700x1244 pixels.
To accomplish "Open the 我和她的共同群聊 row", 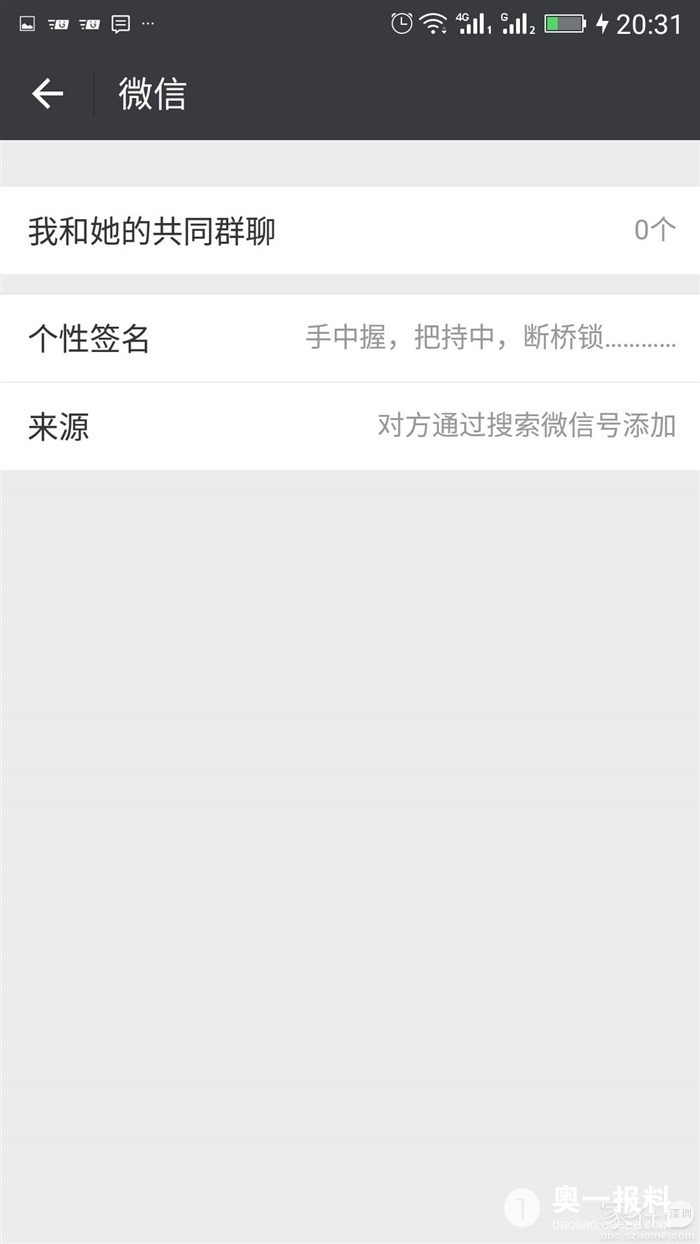I will click(350, 231).
